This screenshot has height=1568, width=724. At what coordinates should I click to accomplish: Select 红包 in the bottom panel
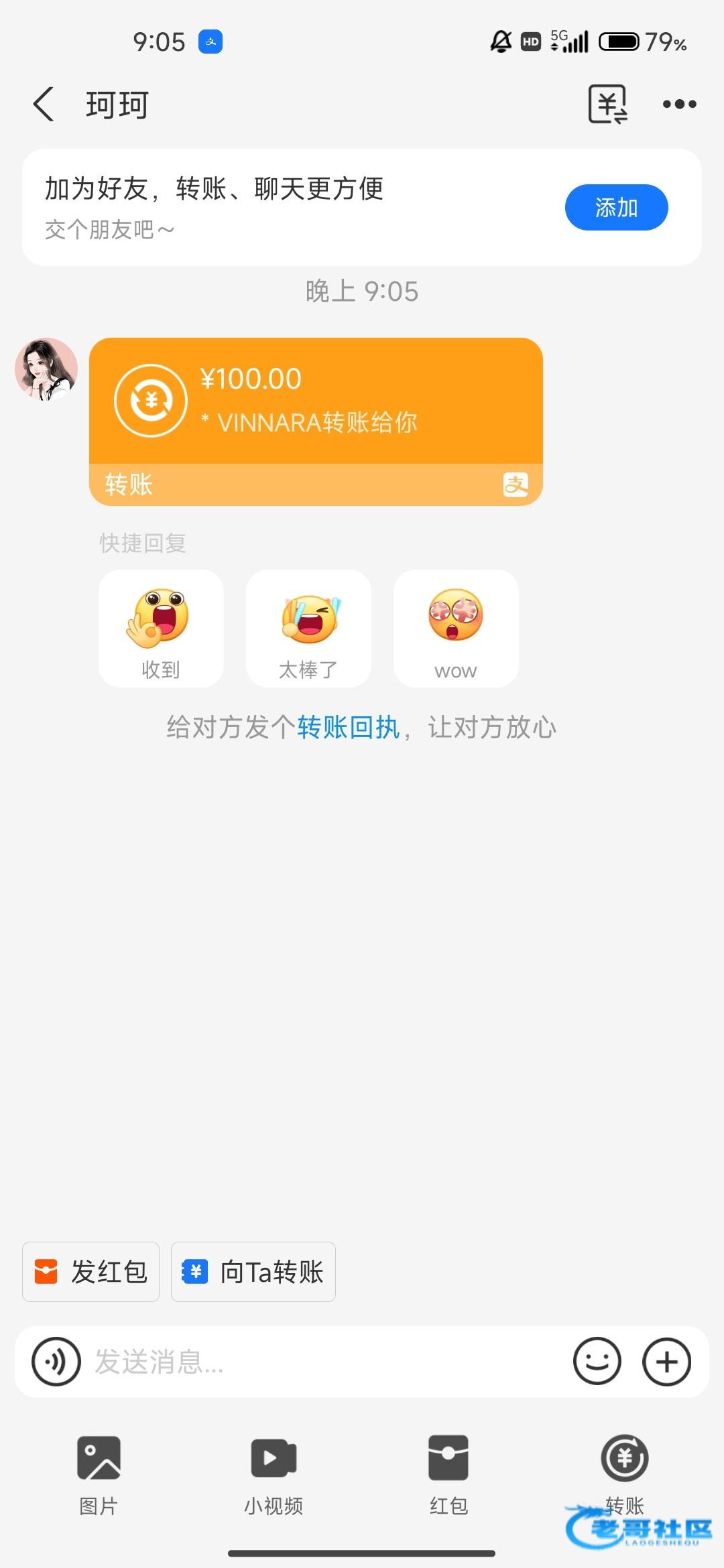click(448, 1473)
